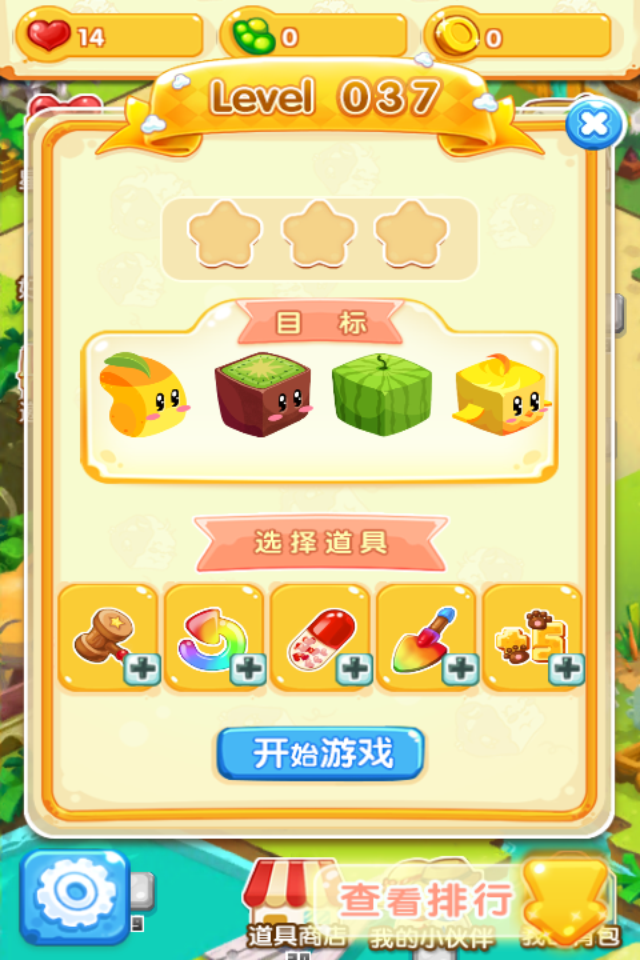Image resolution: width=640 pixels, height=960 pixels.
Task: Add the rainbow swirl power-up
Action: pyautogui.click(x=214, y=638)
